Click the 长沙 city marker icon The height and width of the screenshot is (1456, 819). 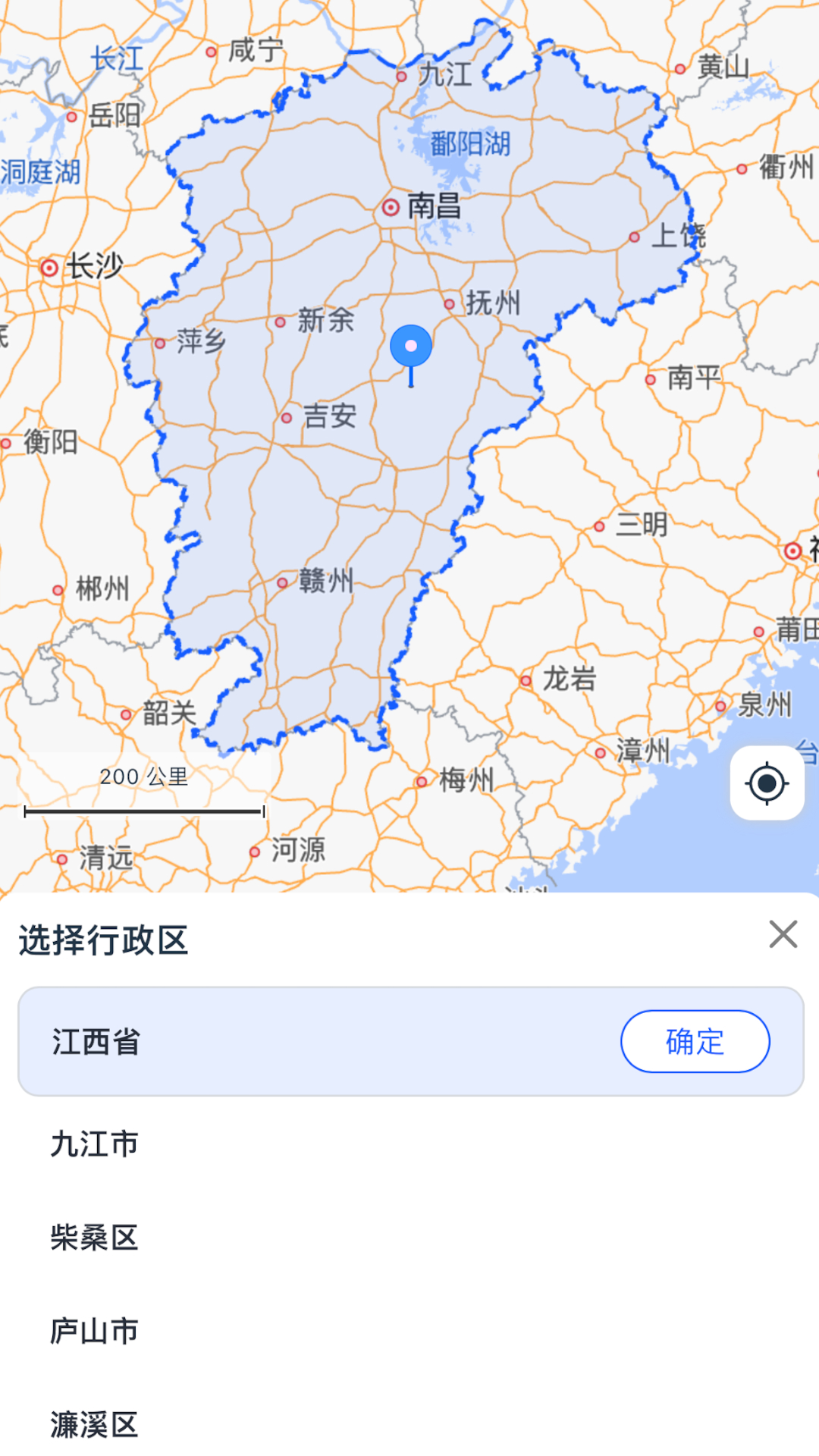click(48, 267)
